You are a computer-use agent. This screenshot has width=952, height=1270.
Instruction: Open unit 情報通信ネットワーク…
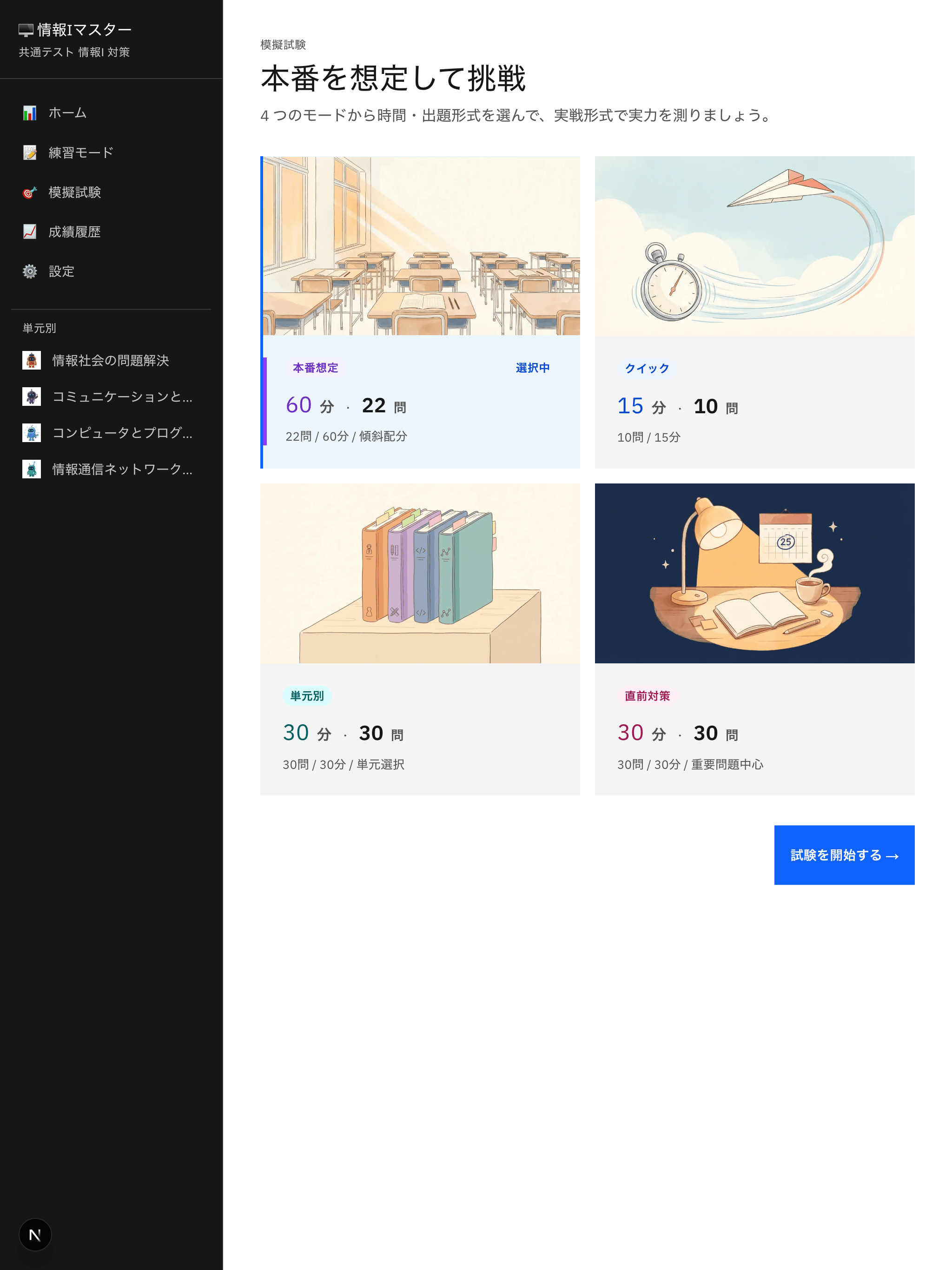coord(122,469)
